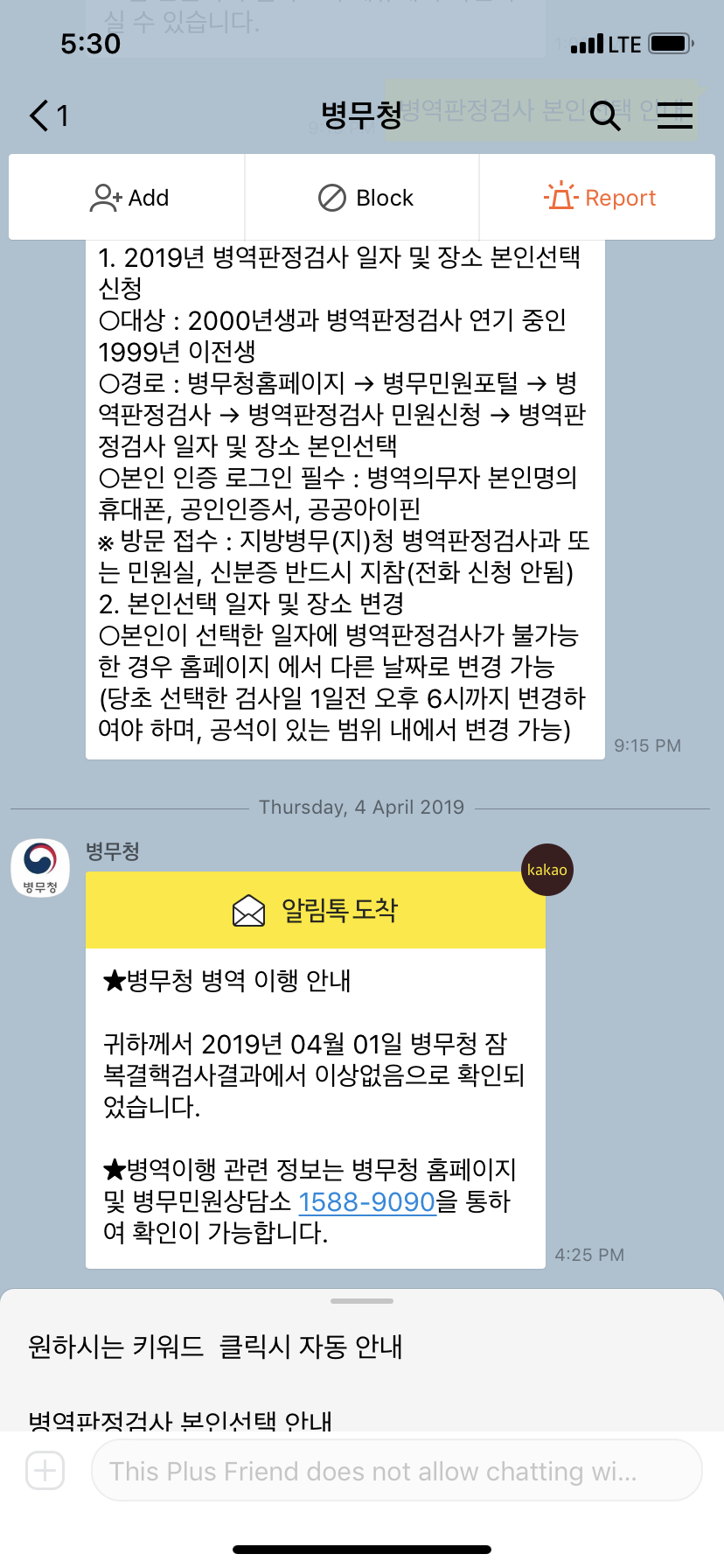Report this channel
This screenshot has height=1568, width=724.
599,198
